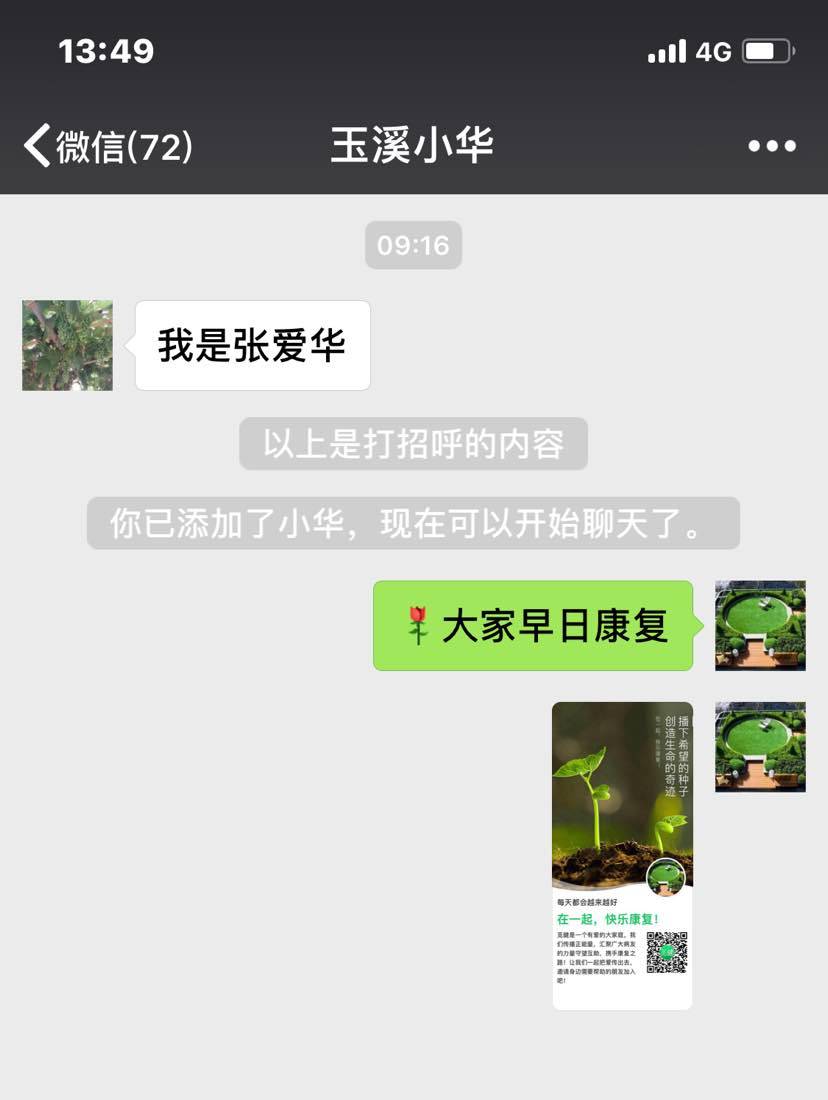
Task: Tap my avatar beside 大家早日康复 message
Action: 760,625
